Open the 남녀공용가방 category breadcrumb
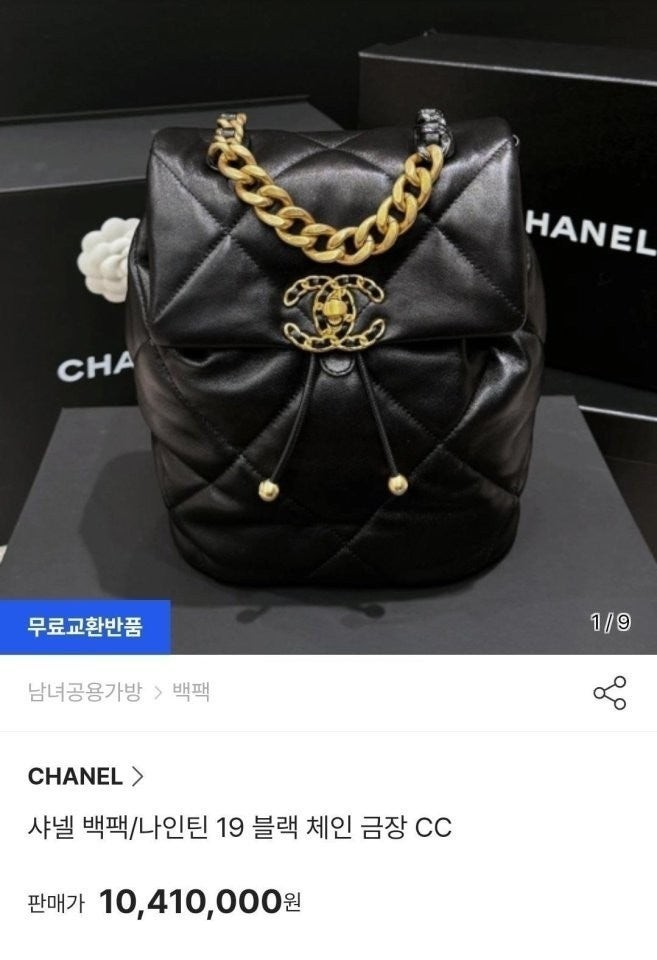The width and height of the screenshot is (657, 960). [x=86, y=692]
